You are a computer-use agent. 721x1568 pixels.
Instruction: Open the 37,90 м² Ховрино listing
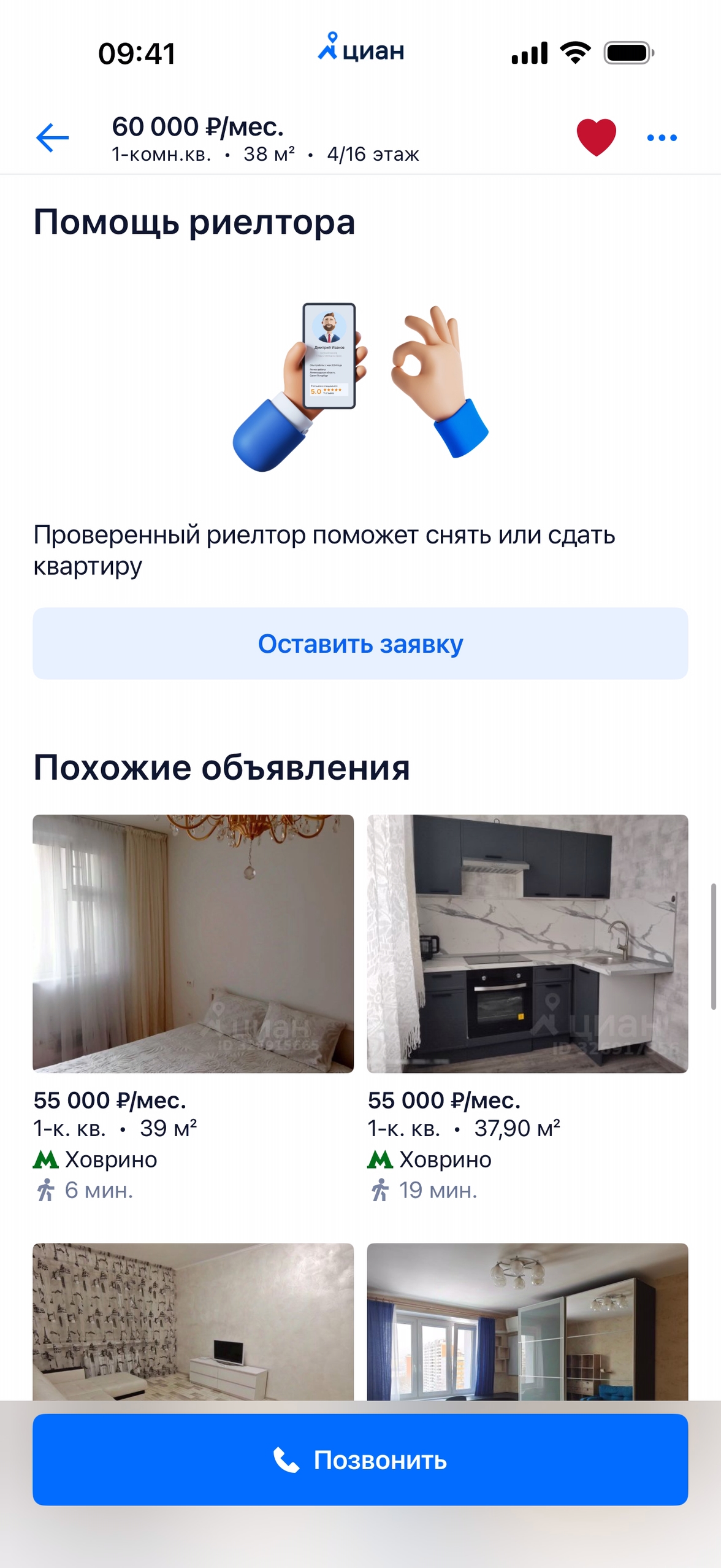point(527,943)
